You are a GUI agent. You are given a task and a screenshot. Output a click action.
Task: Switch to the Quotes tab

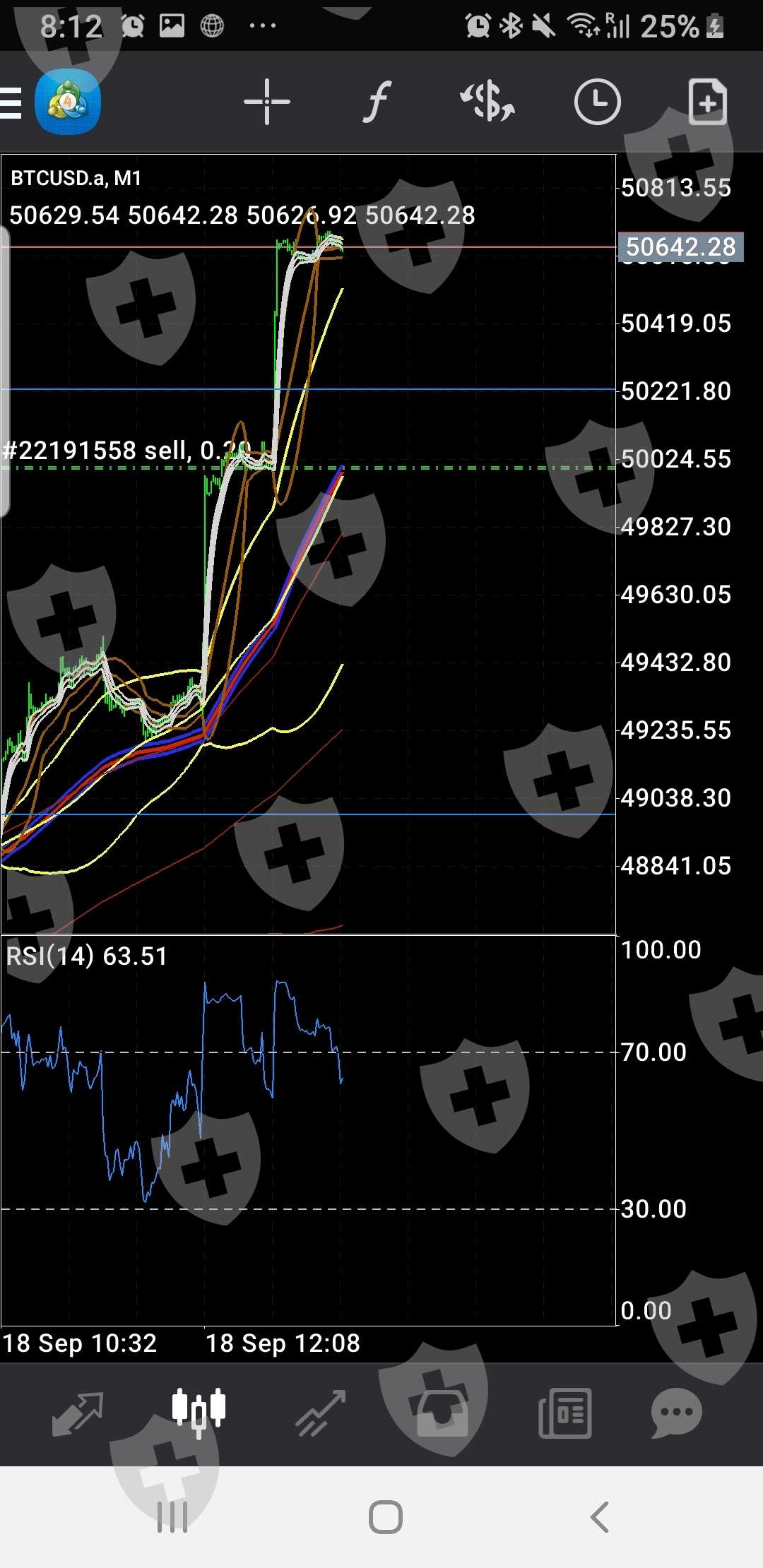pos(78,1413)
